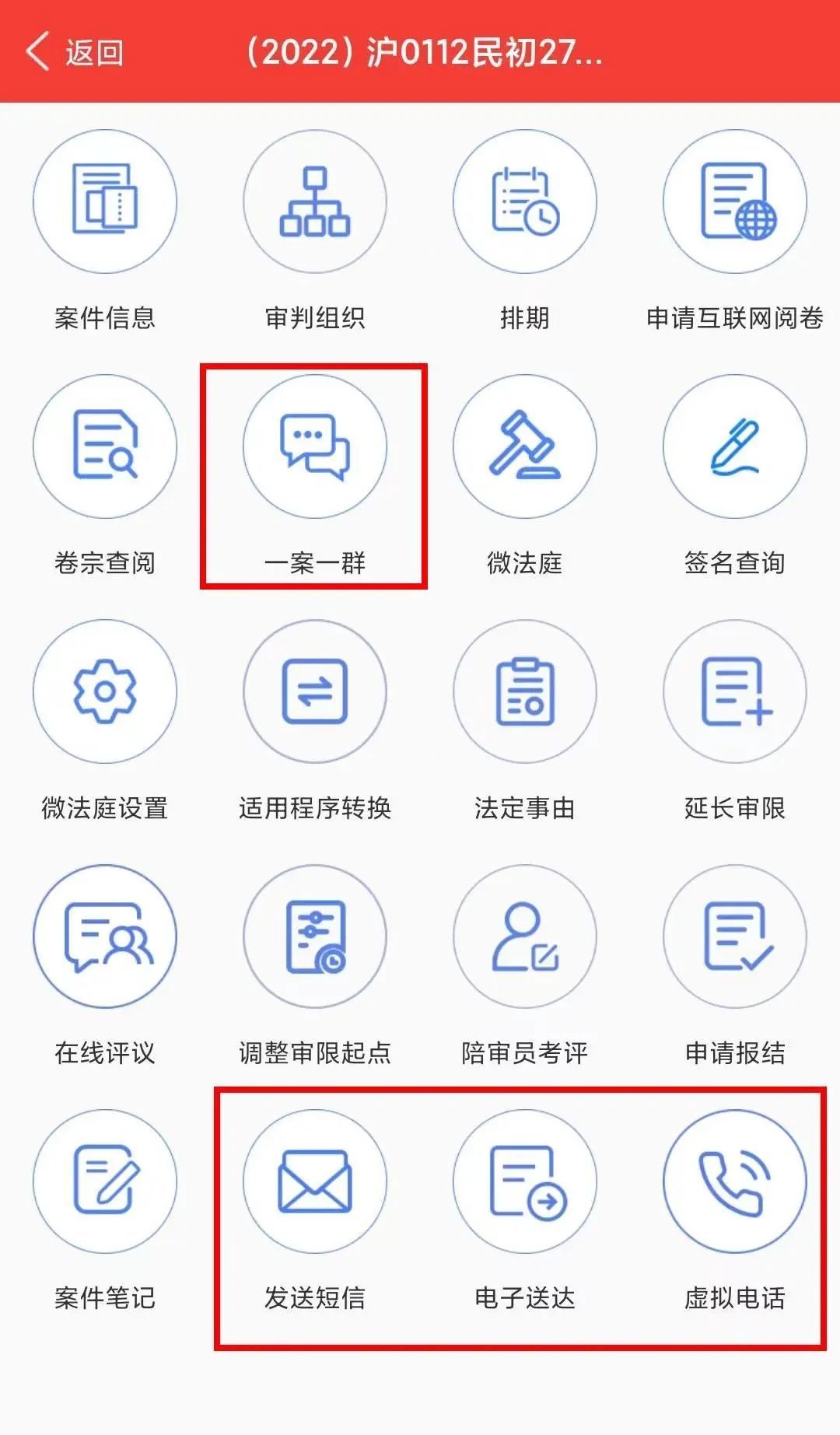Viewport: 840px width, 1435px height.
Task: Select 申请互联网阅卷
Action: click(x=735, y=202)
